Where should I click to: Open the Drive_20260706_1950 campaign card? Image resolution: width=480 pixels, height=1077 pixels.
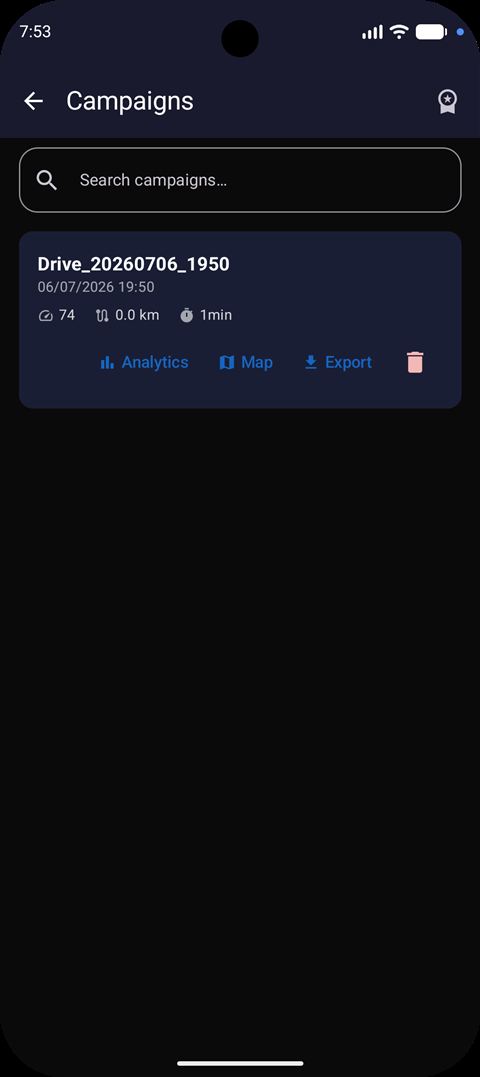240,320
